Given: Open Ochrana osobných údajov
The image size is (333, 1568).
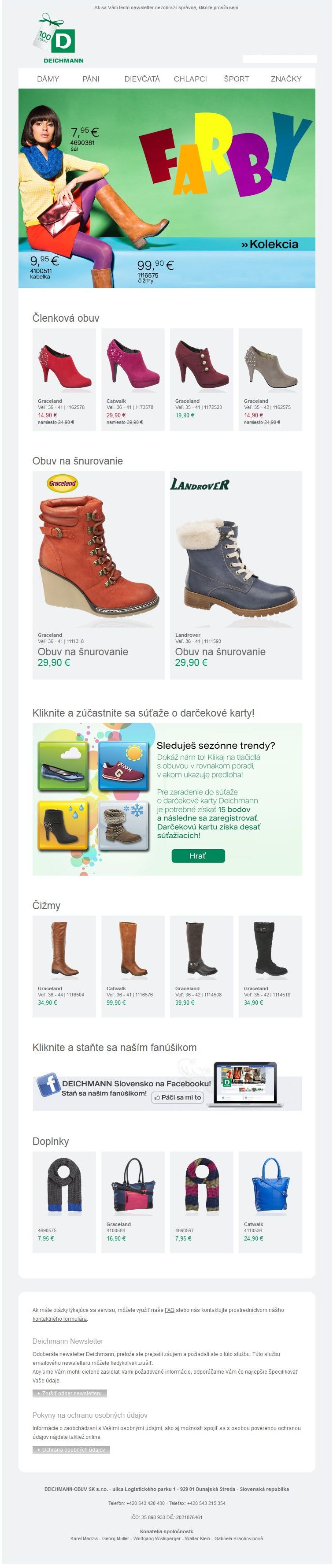Looking at the screenshot, I should coord(70,1450).
